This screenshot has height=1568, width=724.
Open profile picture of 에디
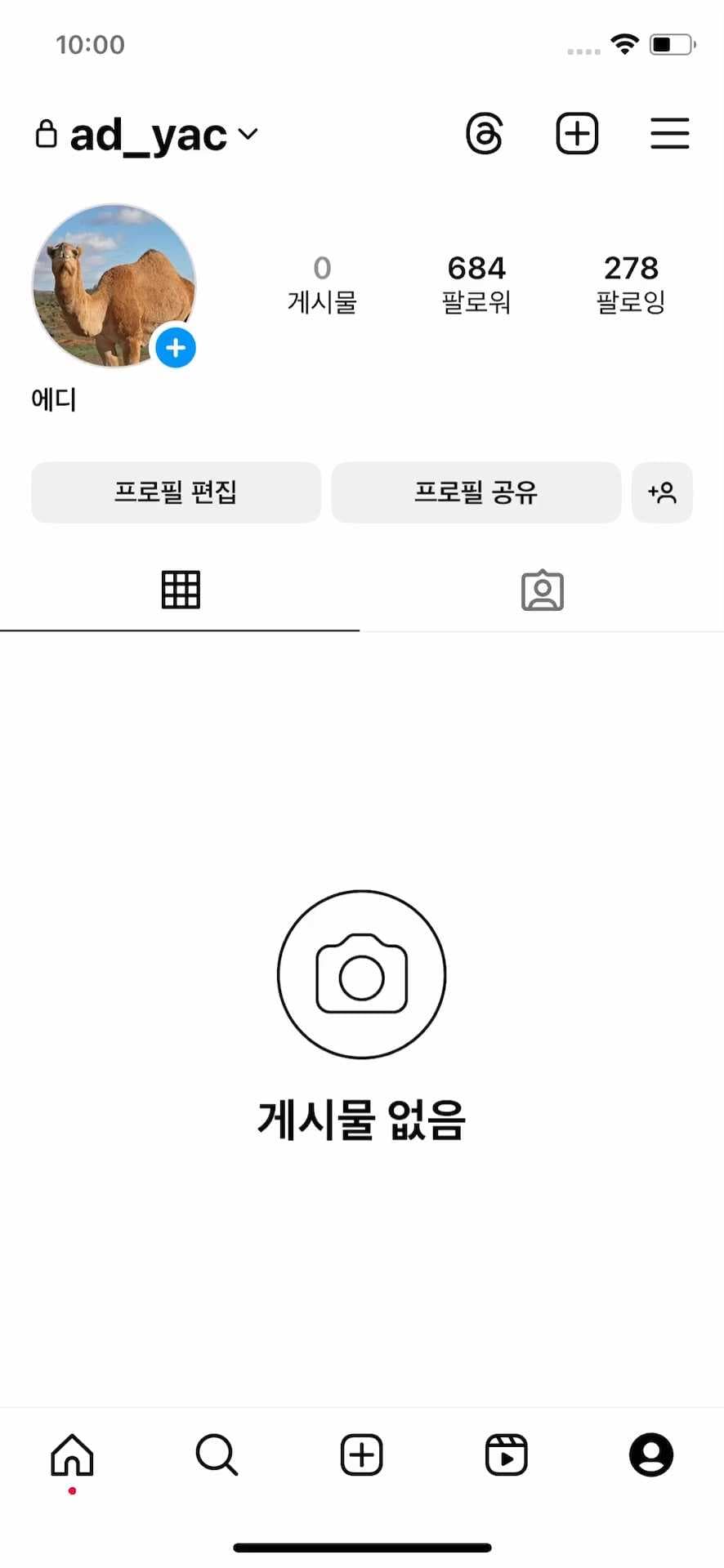click(x=114, y=286)
